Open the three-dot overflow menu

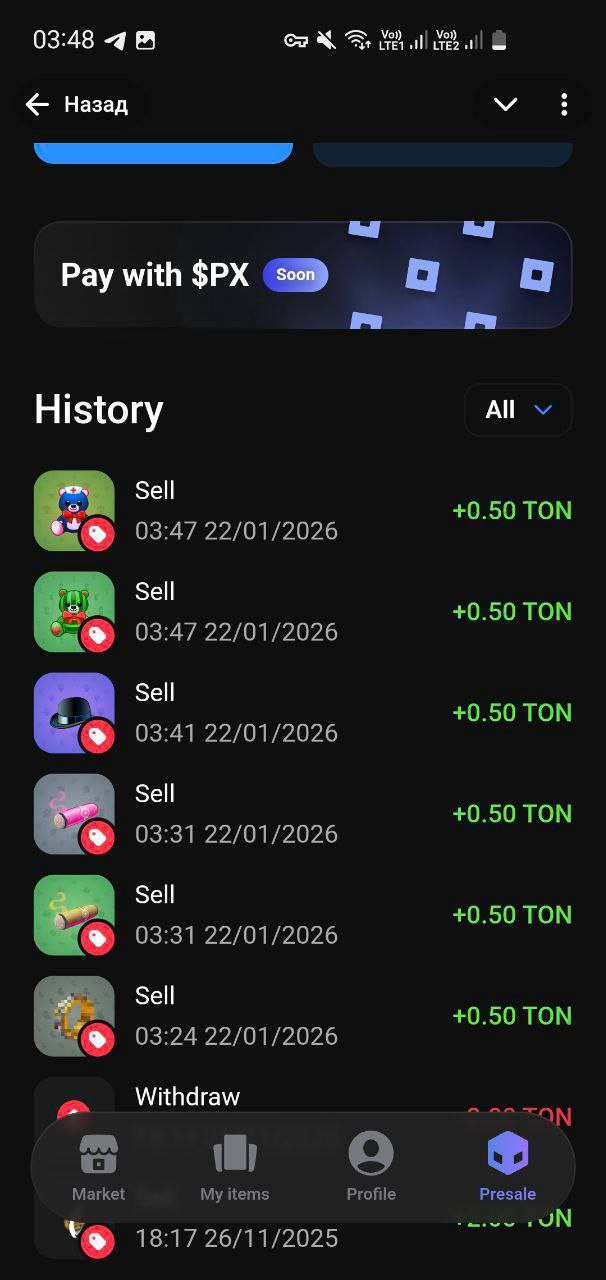pos(564,104)
